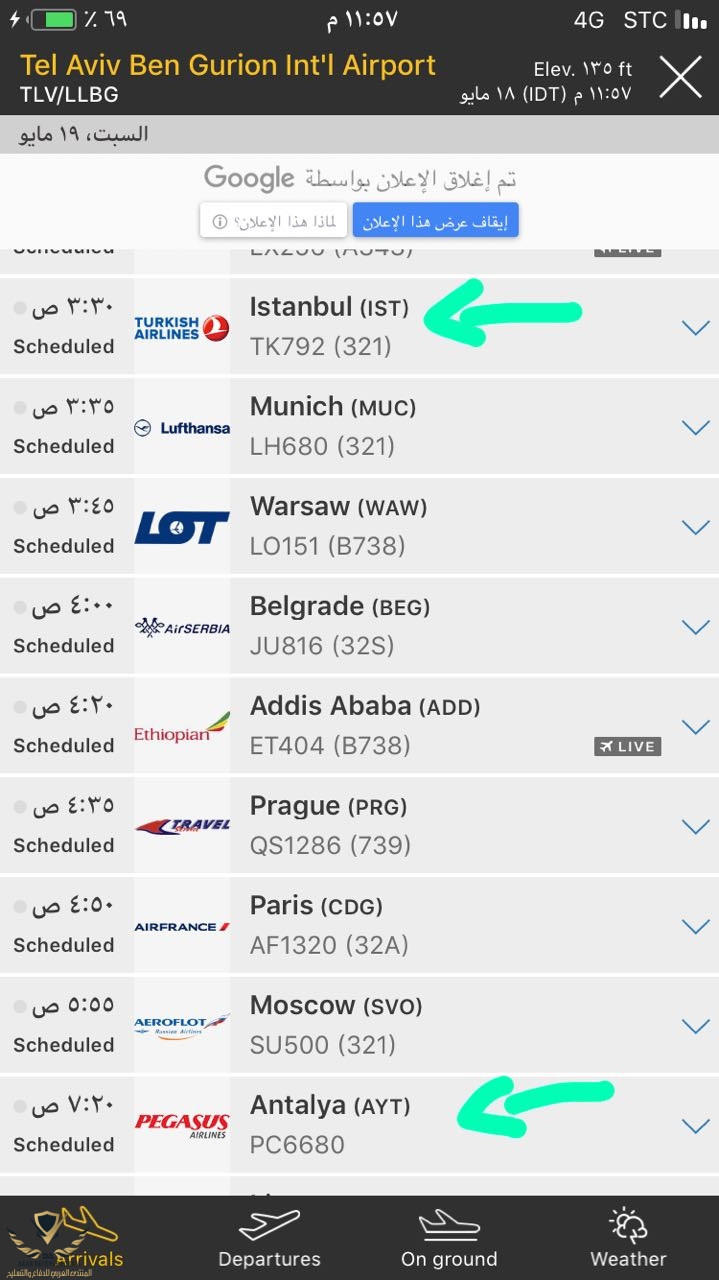Expand the Munich LH680 flight chevron
719x1280 pixels.
click(695, 427)
